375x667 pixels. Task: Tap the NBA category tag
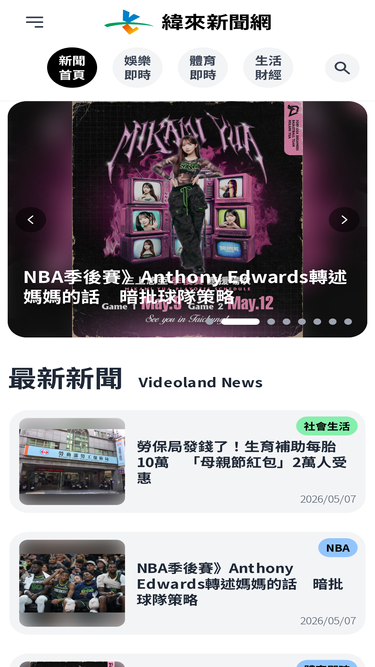pyautogui.click(x=338, y=548)
